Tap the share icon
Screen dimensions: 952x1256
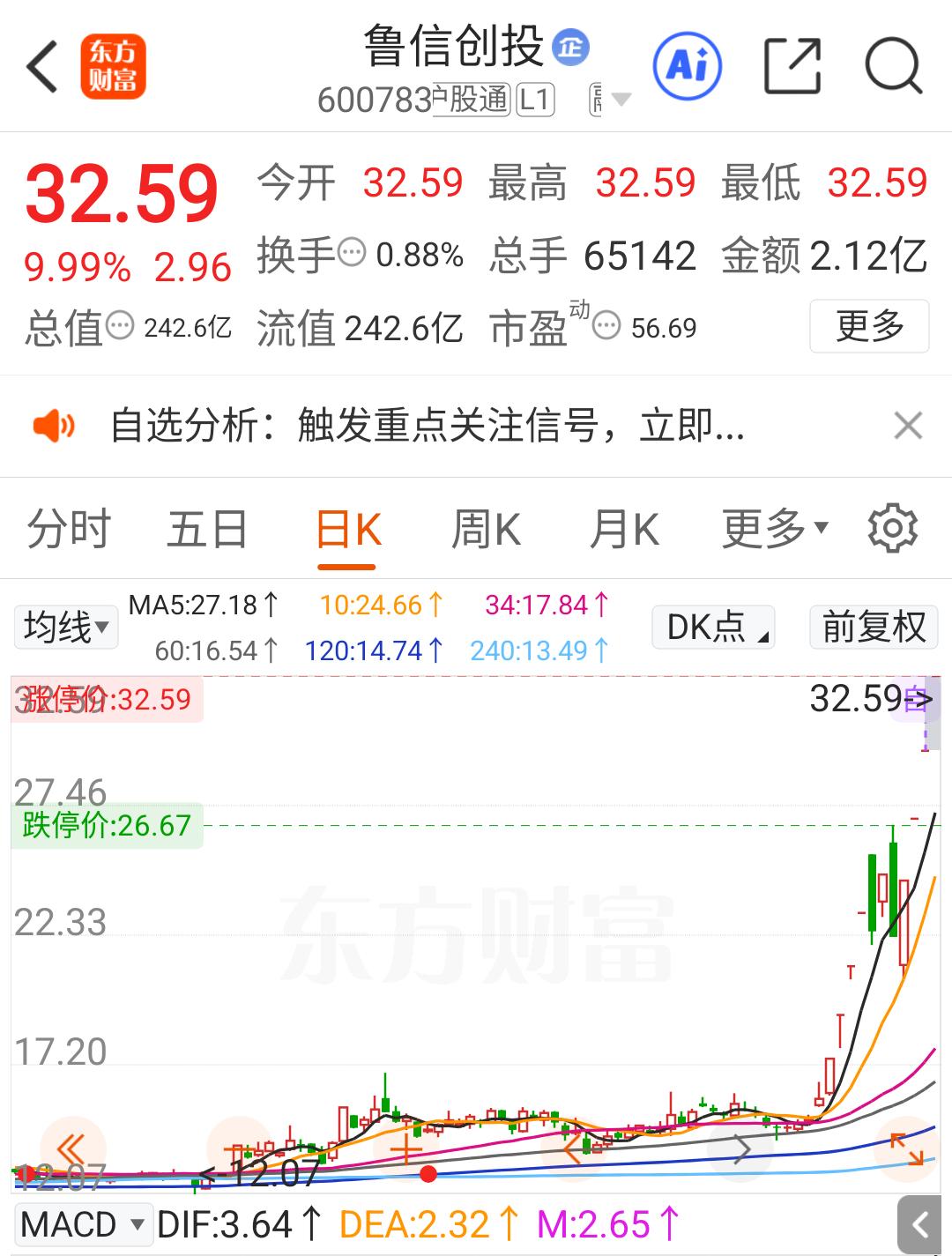tap(792, 65)
